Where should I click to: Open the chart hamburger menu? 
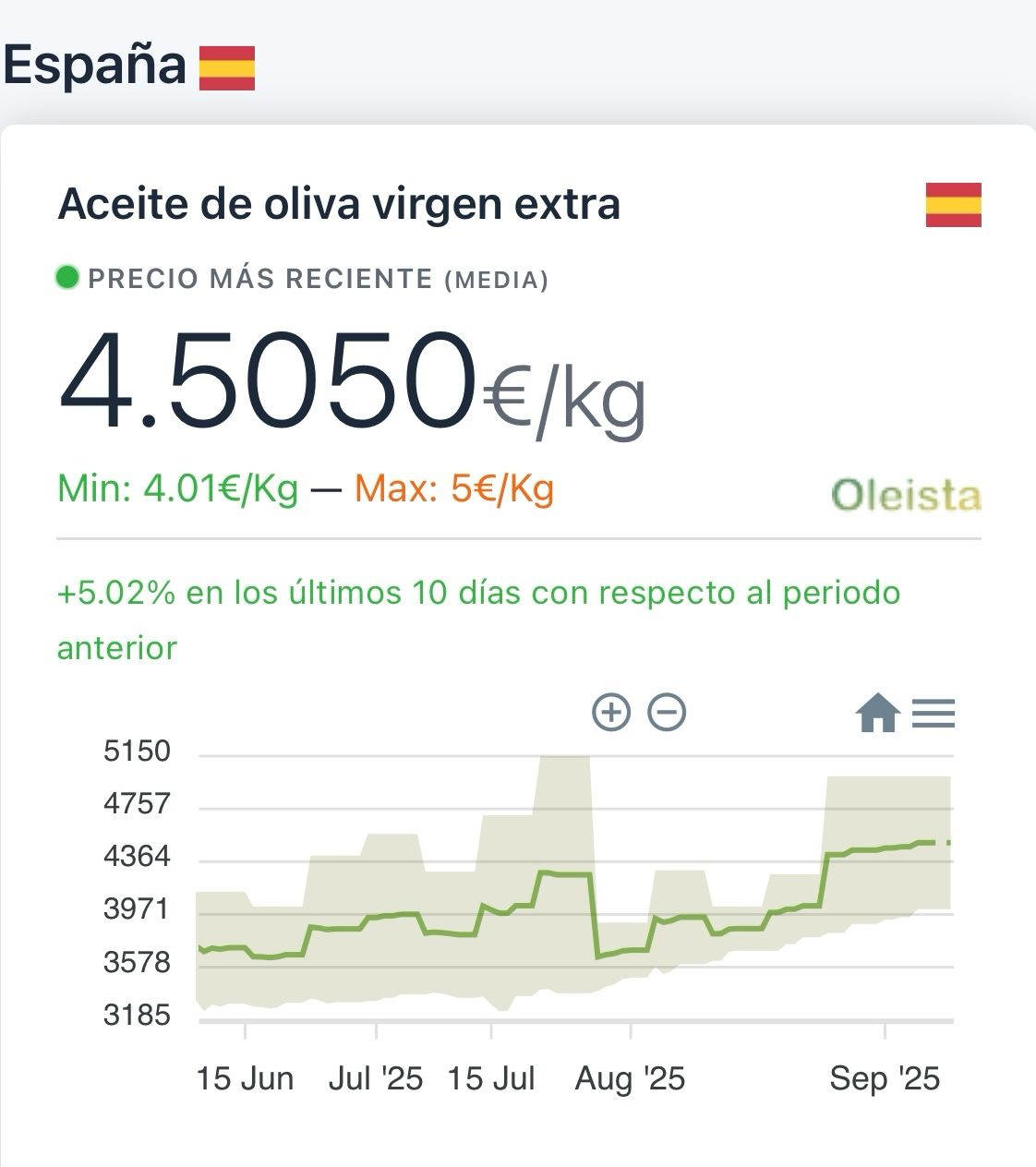934,714
